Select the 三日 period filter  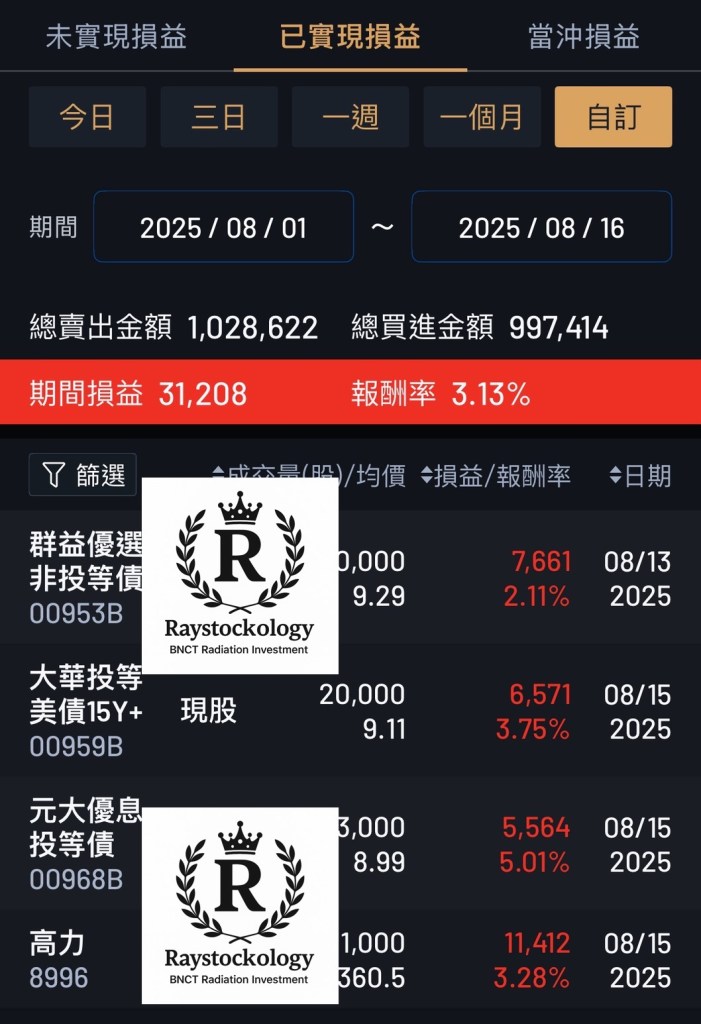(x=218, y=117)
